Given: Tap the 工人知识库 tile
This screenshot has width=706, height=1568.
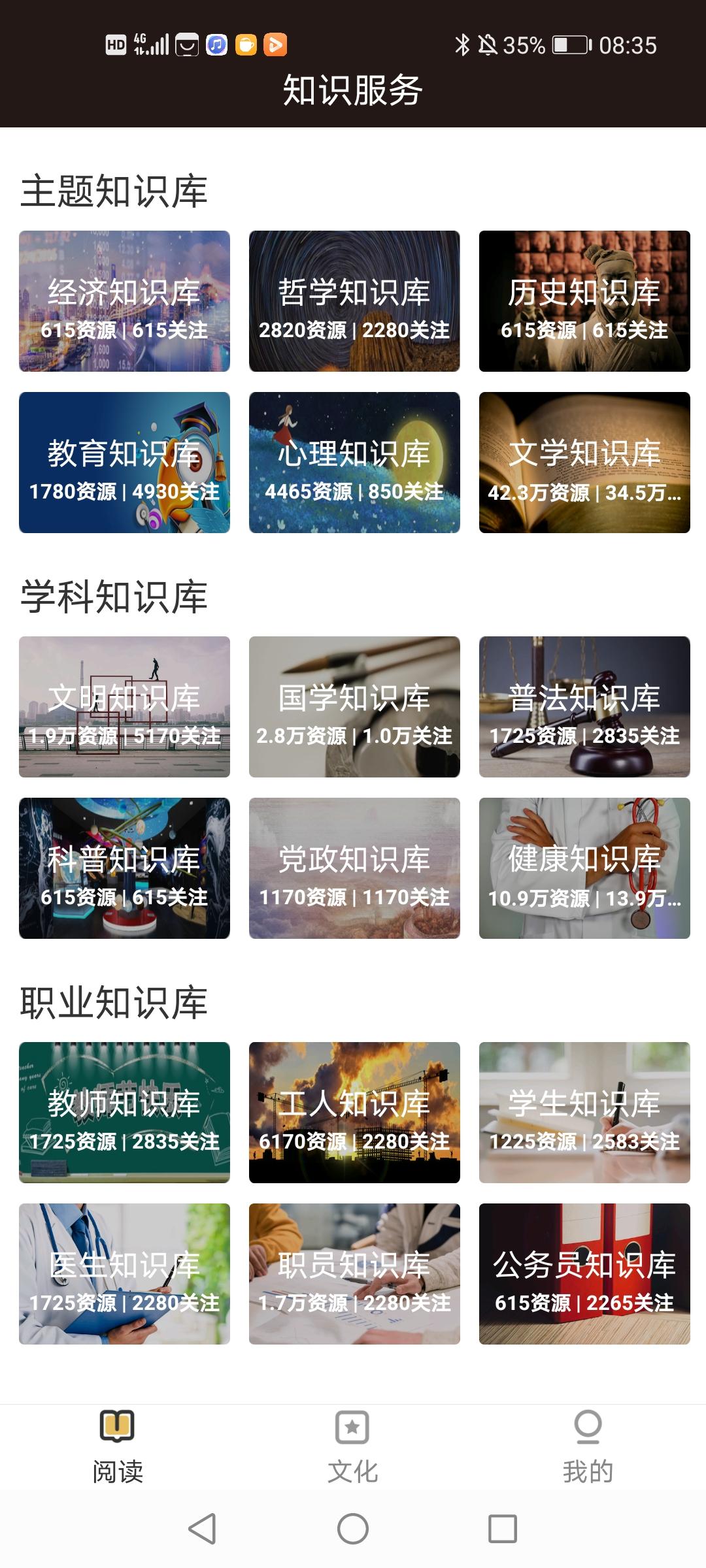Looking at the screenshot, I should point(354,1113).
